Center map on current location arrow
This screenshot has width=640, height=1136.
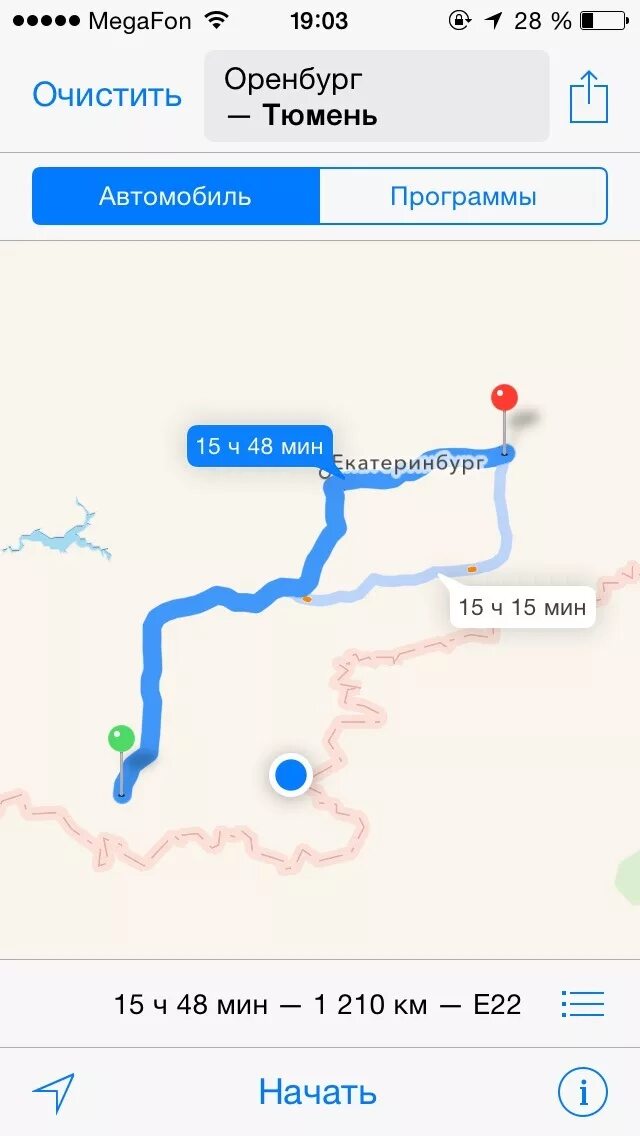pos(54,1091)
